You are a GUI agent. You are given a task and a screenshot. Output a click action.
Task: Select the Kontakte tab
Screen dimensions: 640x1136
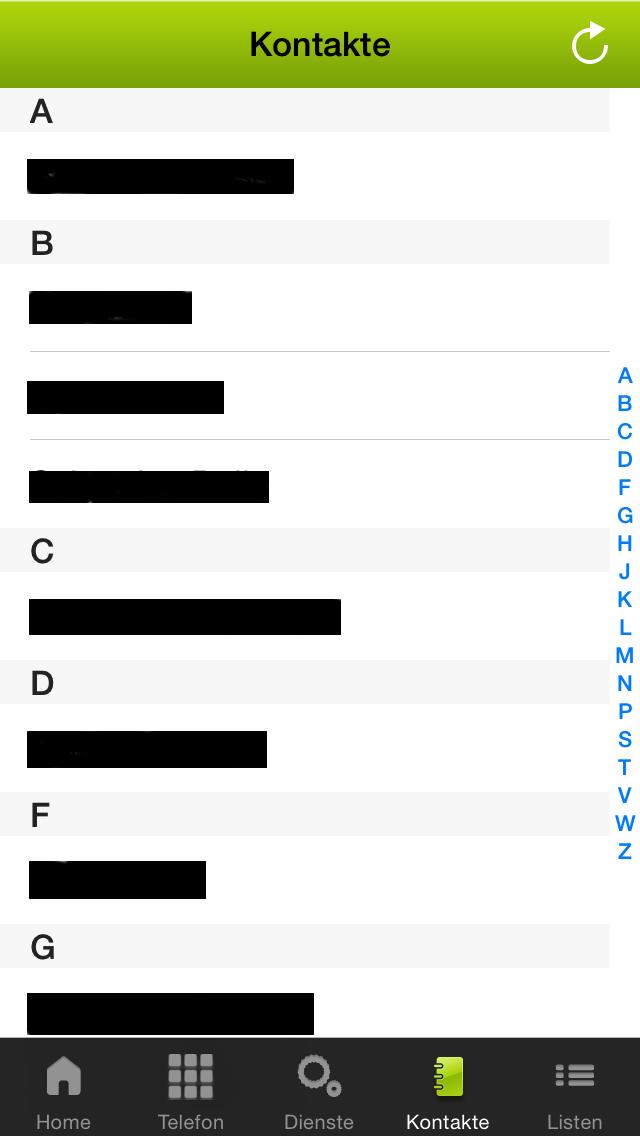[x=447, y=1090]
